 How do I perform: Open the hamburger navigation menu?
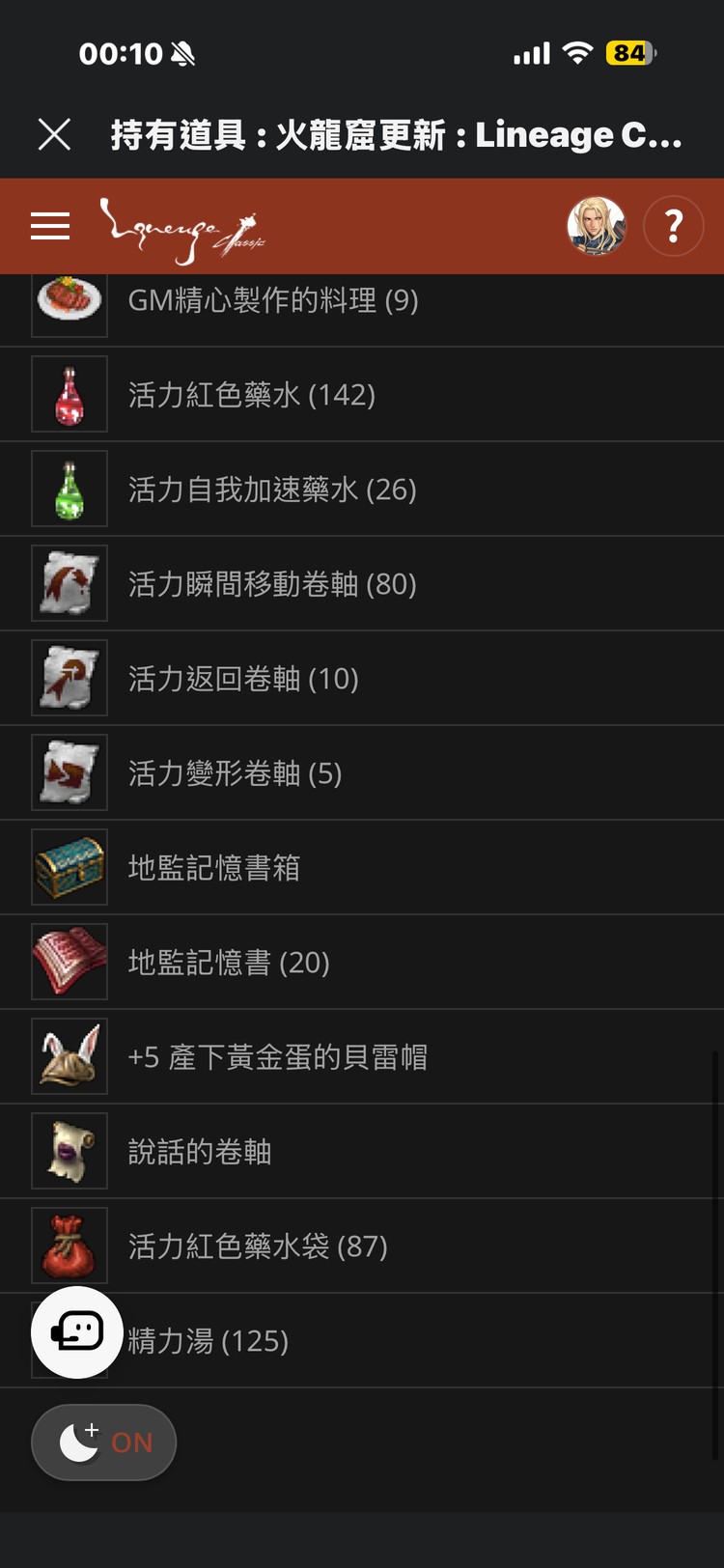tap(50, 226)
